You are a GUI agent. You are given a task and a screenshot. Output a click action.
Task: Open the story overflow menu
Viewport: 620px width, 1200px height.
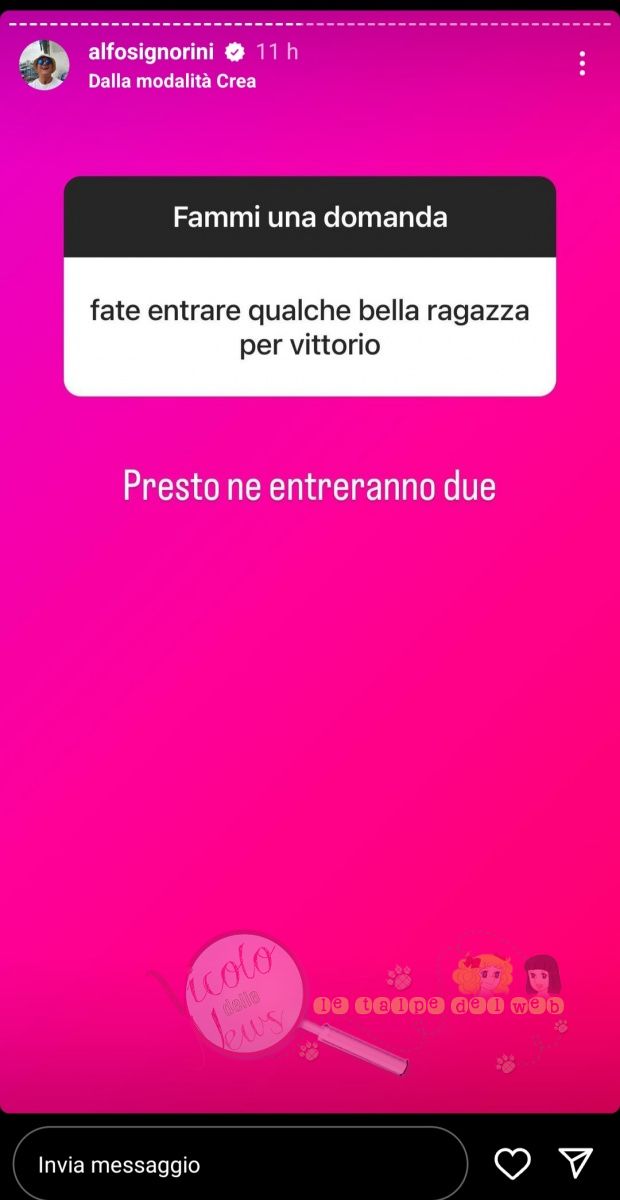coord(582,64)
